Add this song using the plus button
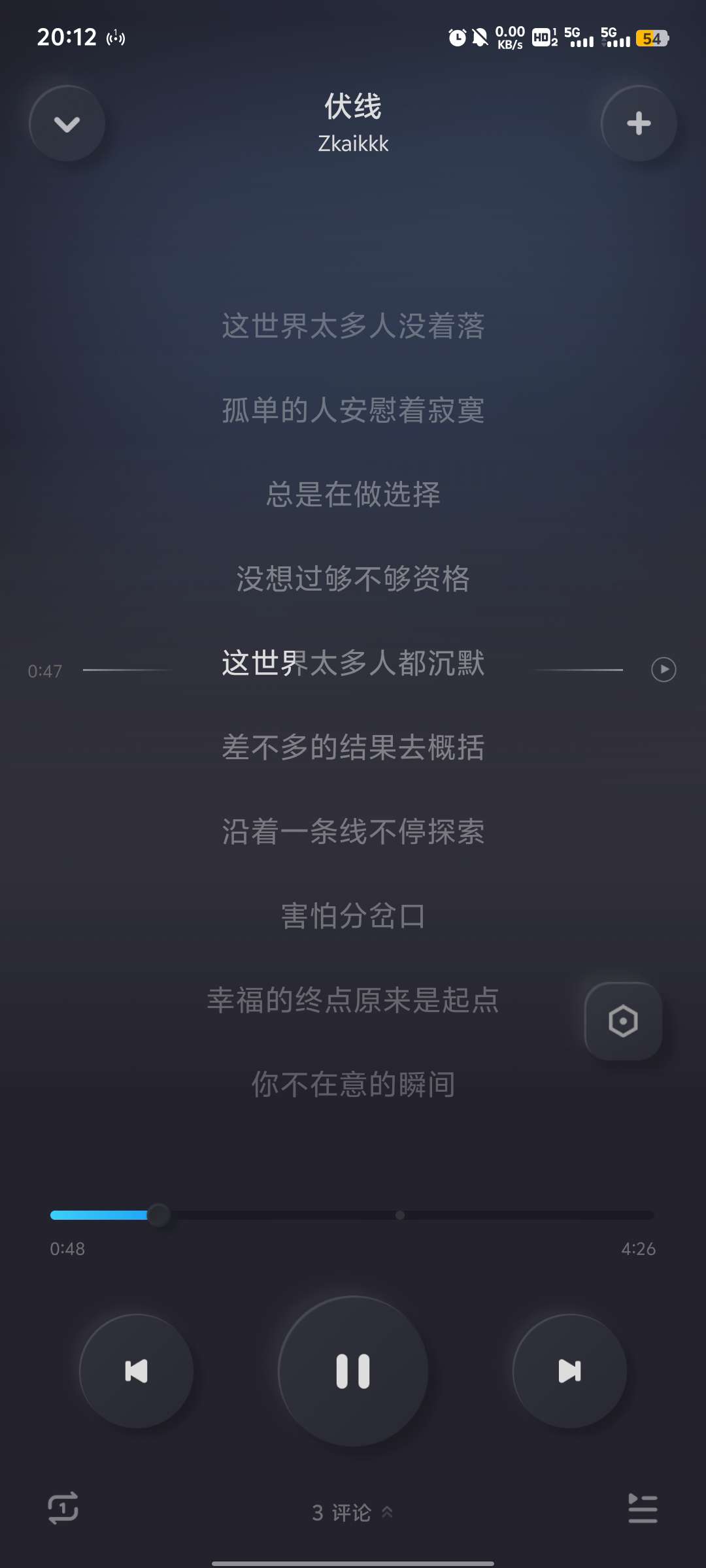This screenshot has width=706, height=1568. 639,123
